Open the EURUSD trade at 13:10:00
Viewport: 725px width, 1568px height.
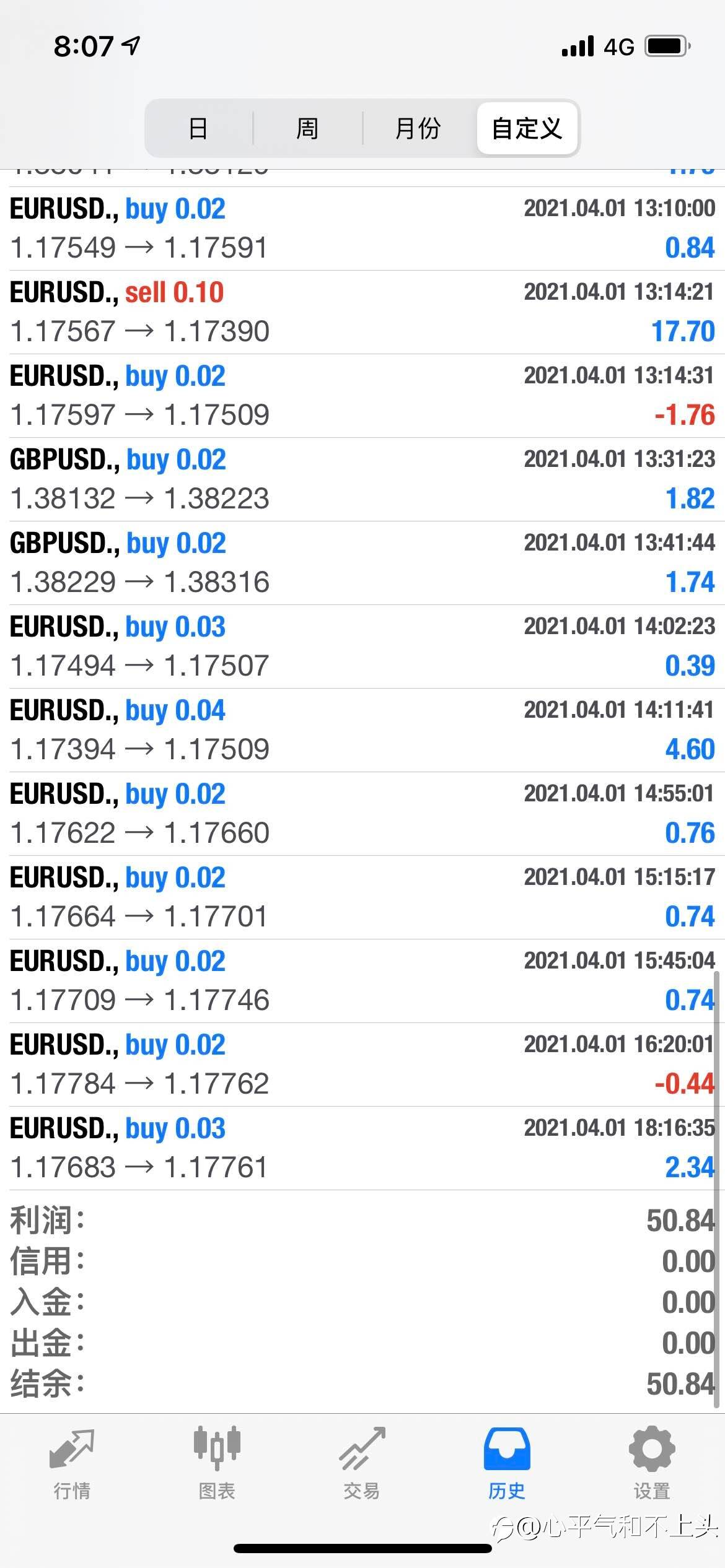tap(362, 229)
